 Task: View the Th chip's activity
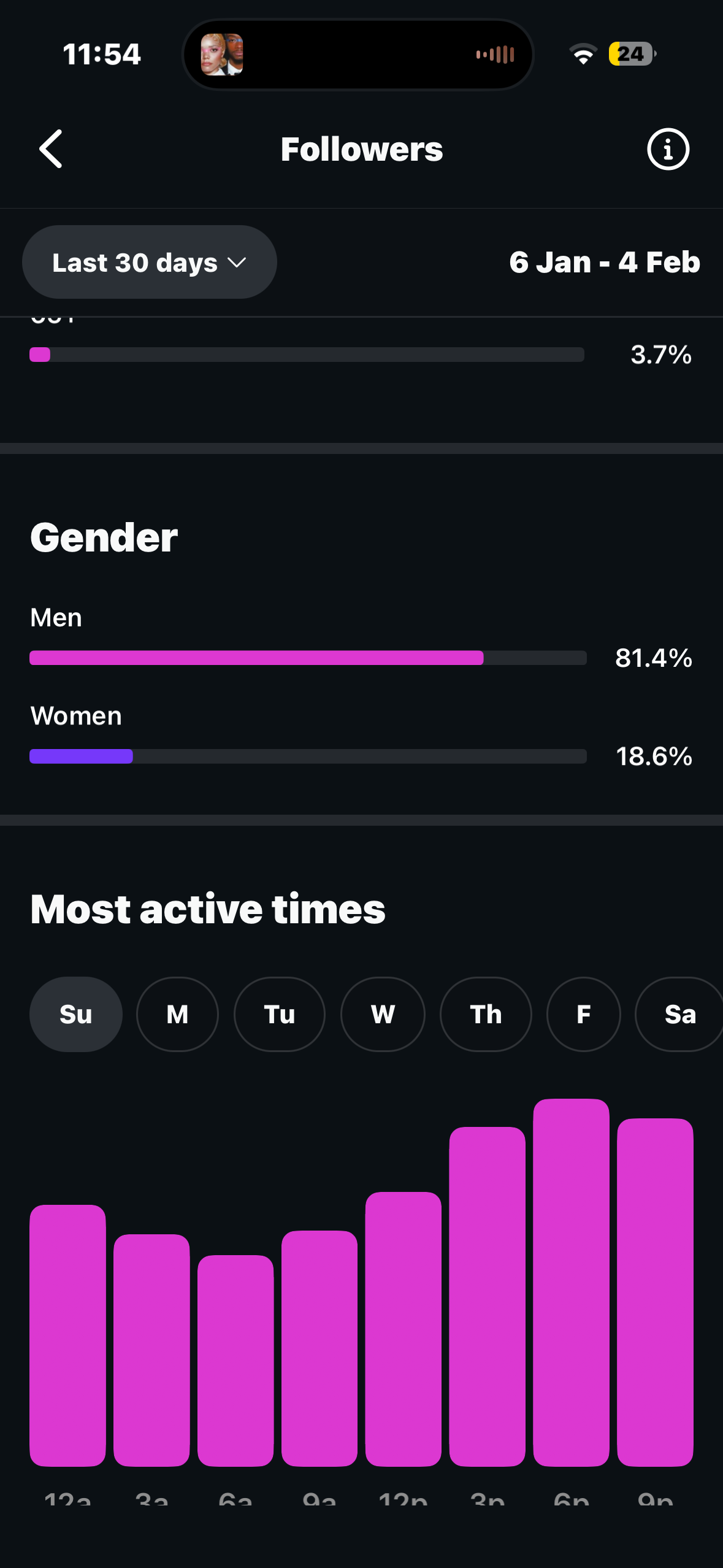point(486,1014)
